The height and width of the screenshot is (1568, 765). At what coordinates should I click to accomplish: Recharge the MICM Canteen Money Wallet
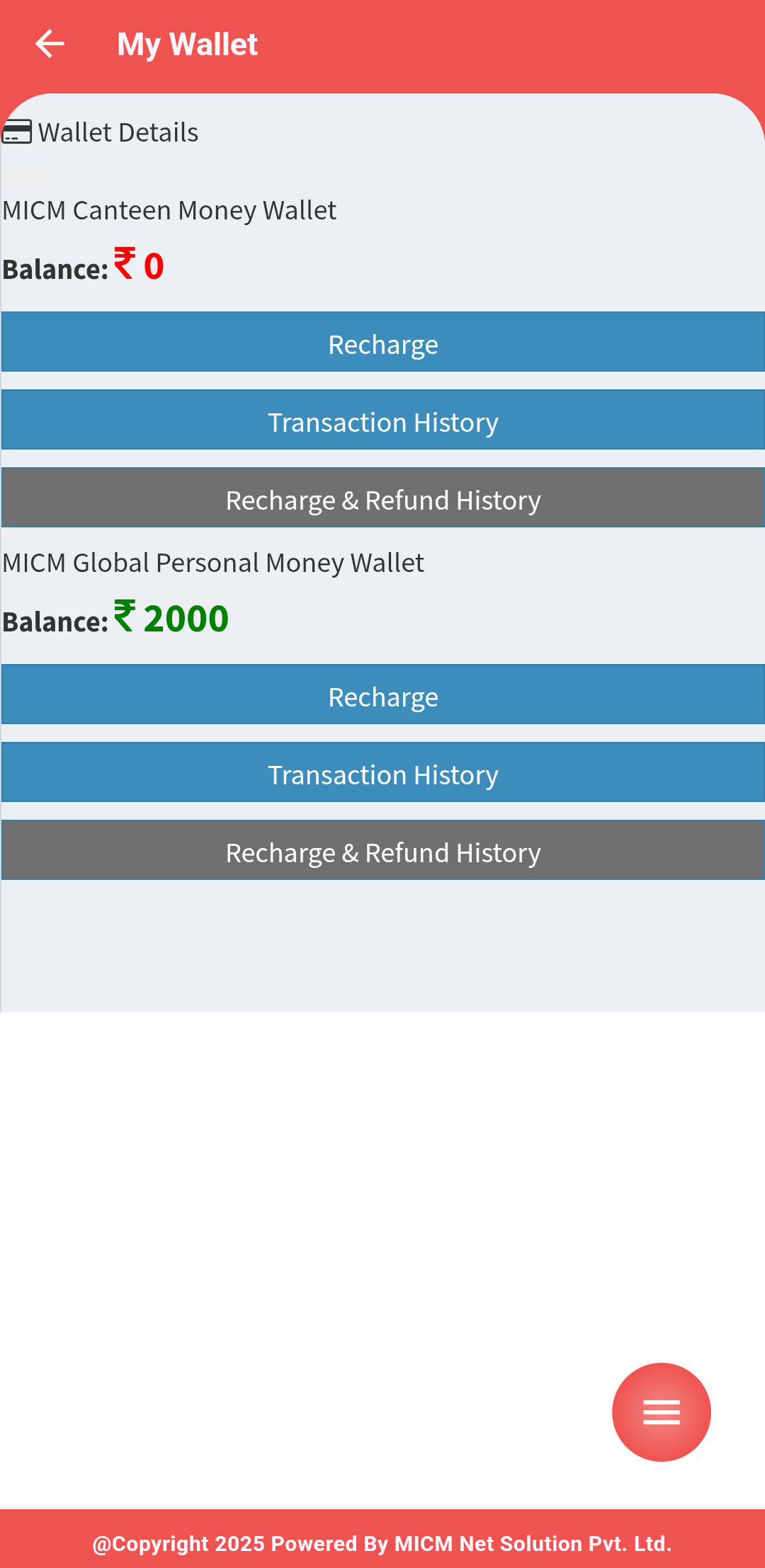pos(382,343)
